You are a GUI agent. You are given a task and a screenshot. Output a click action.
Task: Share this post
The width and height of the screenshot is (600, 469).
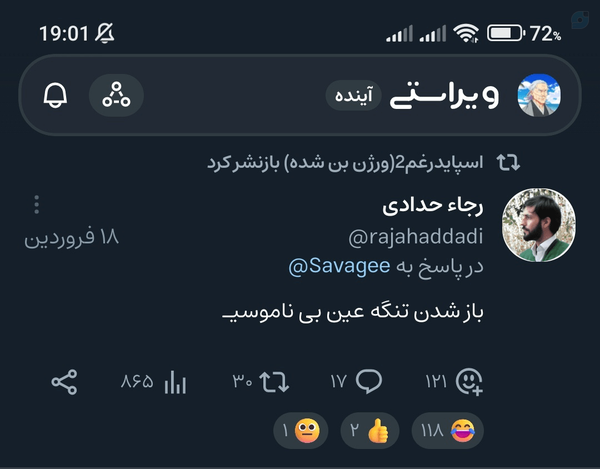click(x=64, y=382)
